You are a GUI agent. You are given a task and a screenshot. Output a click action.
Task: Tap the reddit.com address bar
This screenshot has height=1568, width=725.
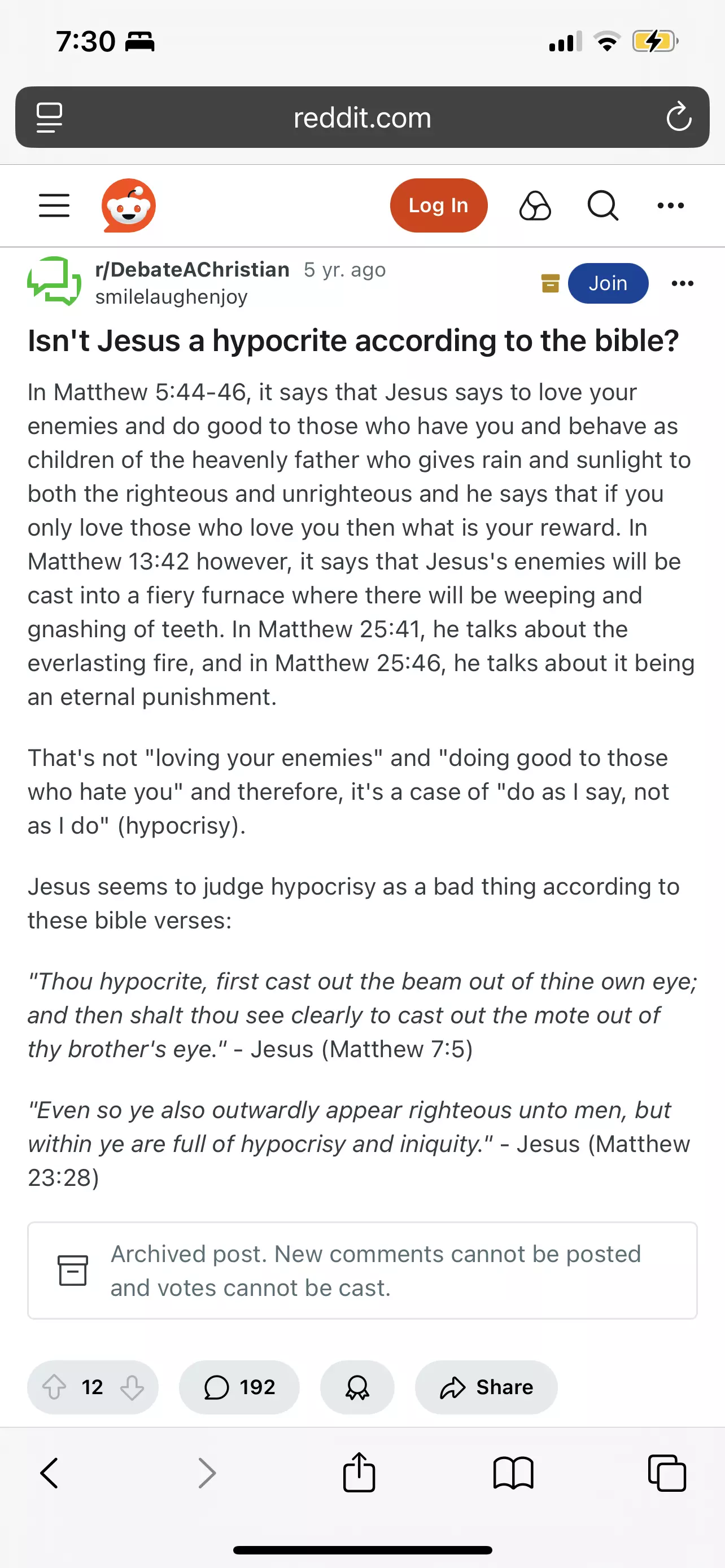pyautogui.click(x=362, y=117)
